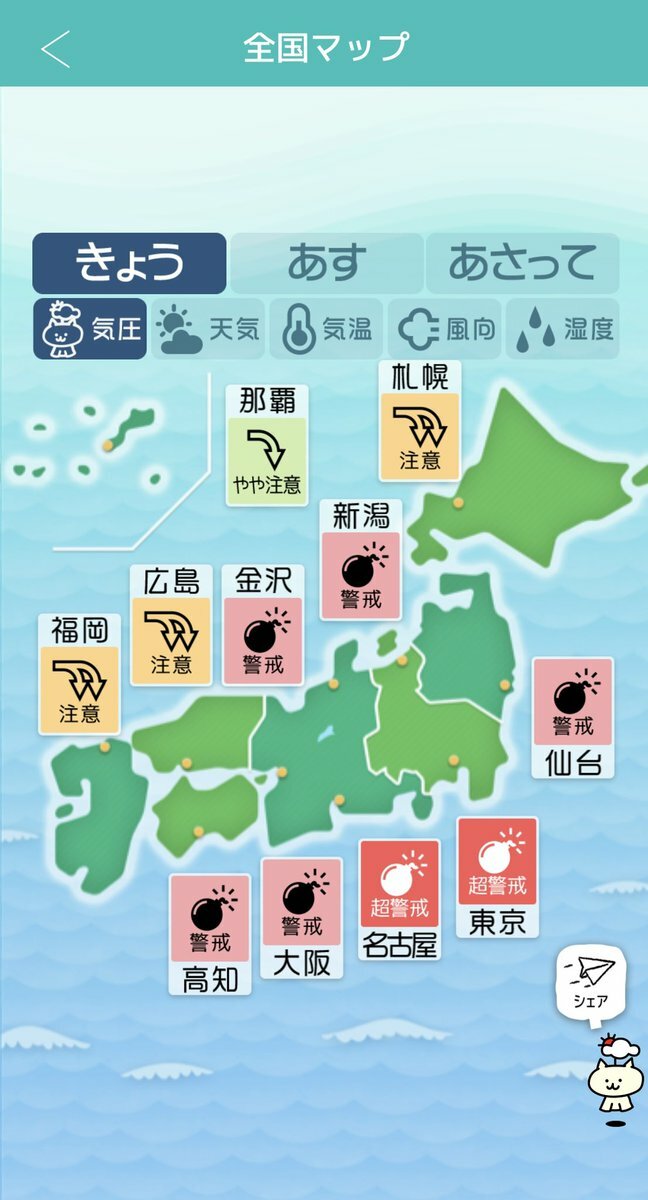Switch to the あす tab
Image resolution: width=648 pixels, height=1200 pixels.
pyautogui.click(x=327, y=263)
